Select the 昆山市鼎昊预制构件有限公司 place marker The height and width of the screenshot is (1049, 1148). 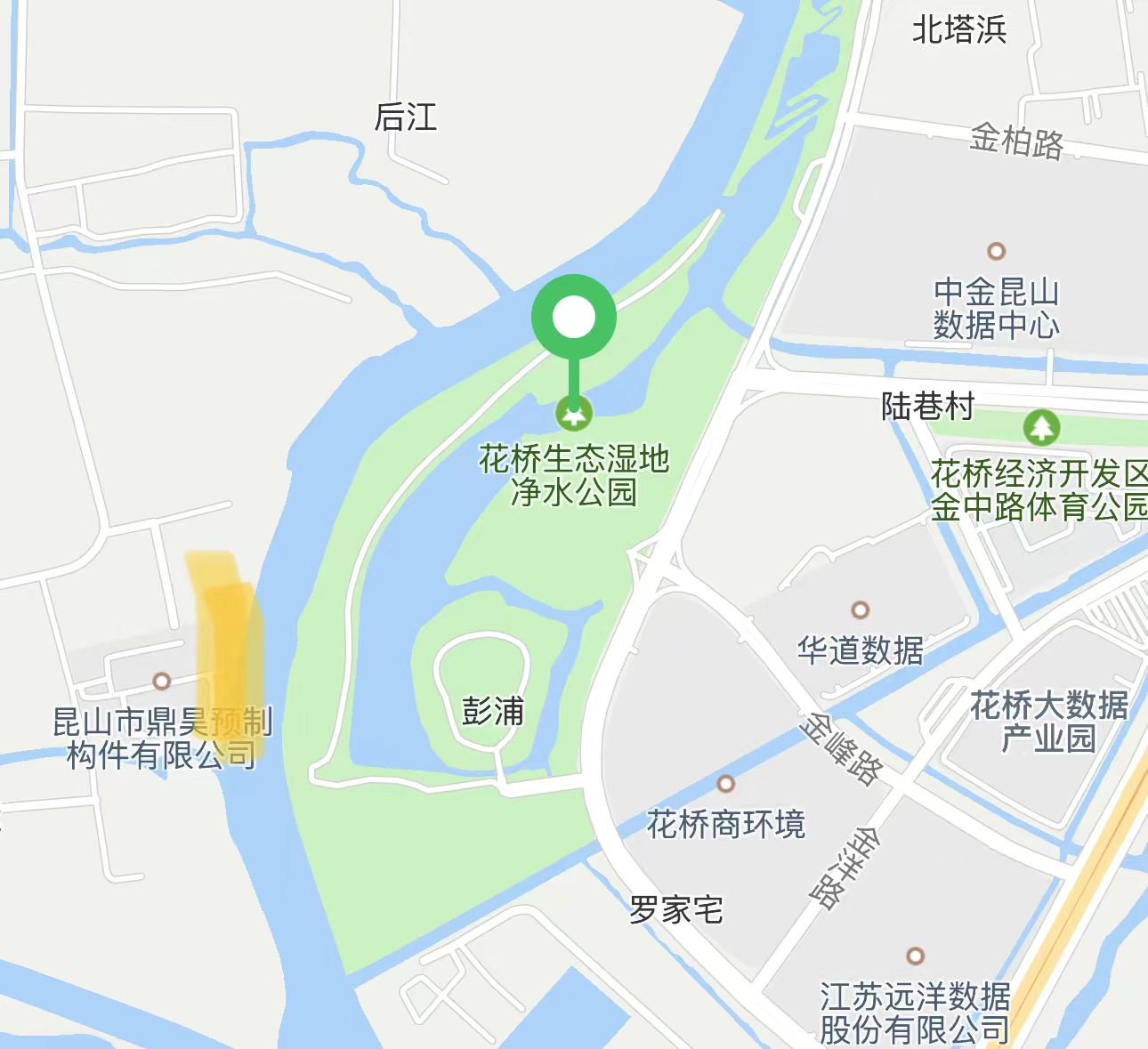coord(162,682)
